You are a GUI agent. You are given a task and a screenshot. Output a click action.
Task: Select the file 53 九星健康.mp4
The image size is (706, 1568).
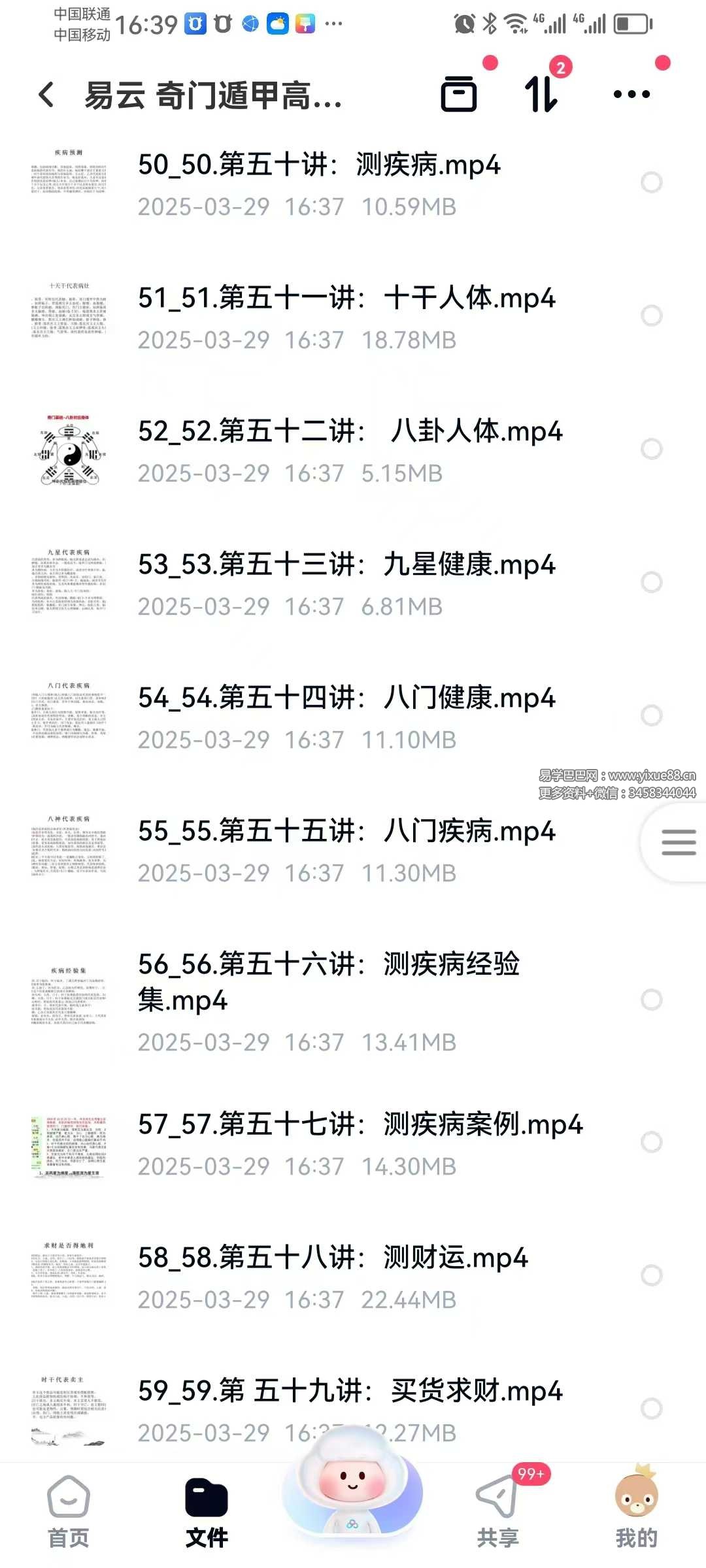click(x=651, y=582)
